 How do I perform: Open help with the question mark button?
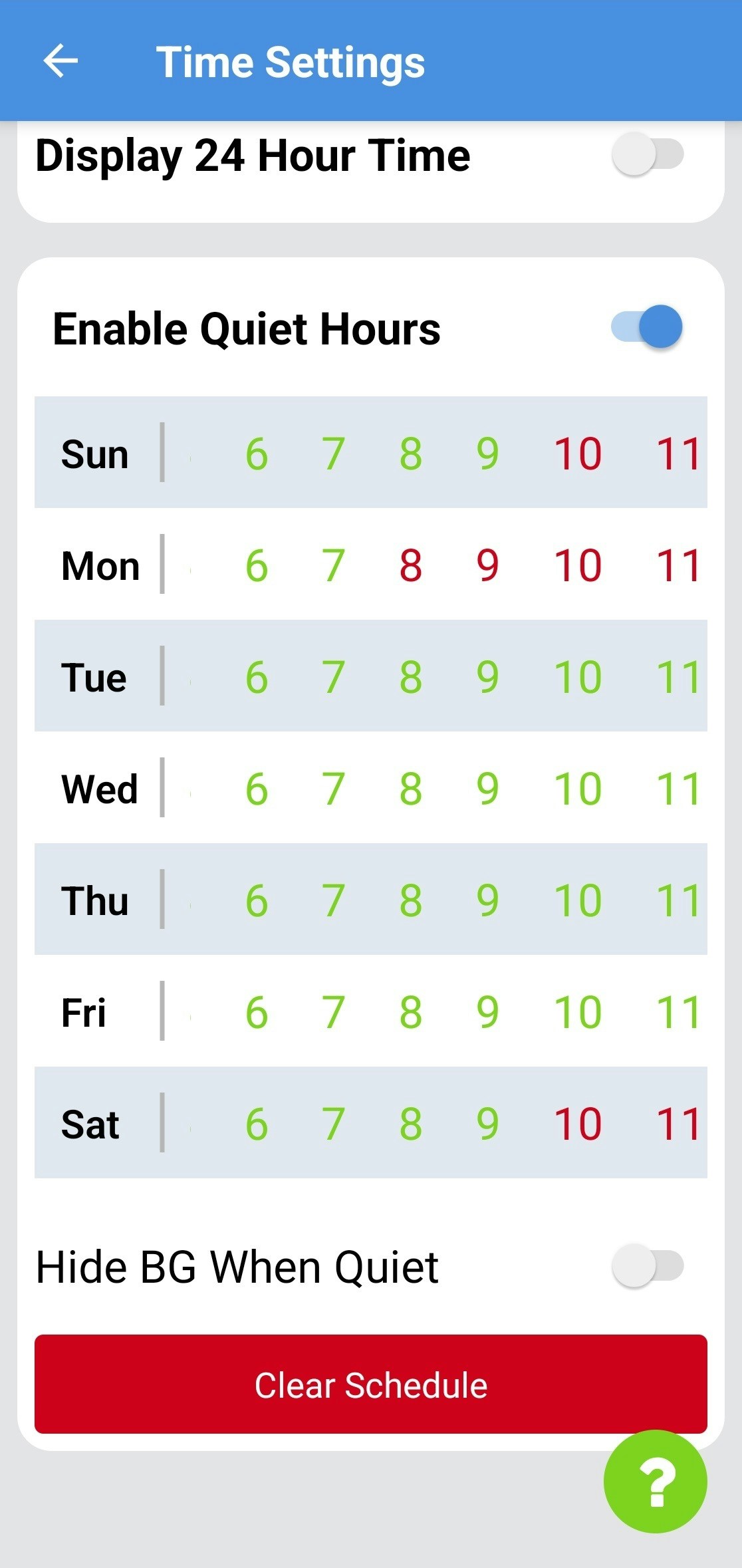click(655, 1482)
